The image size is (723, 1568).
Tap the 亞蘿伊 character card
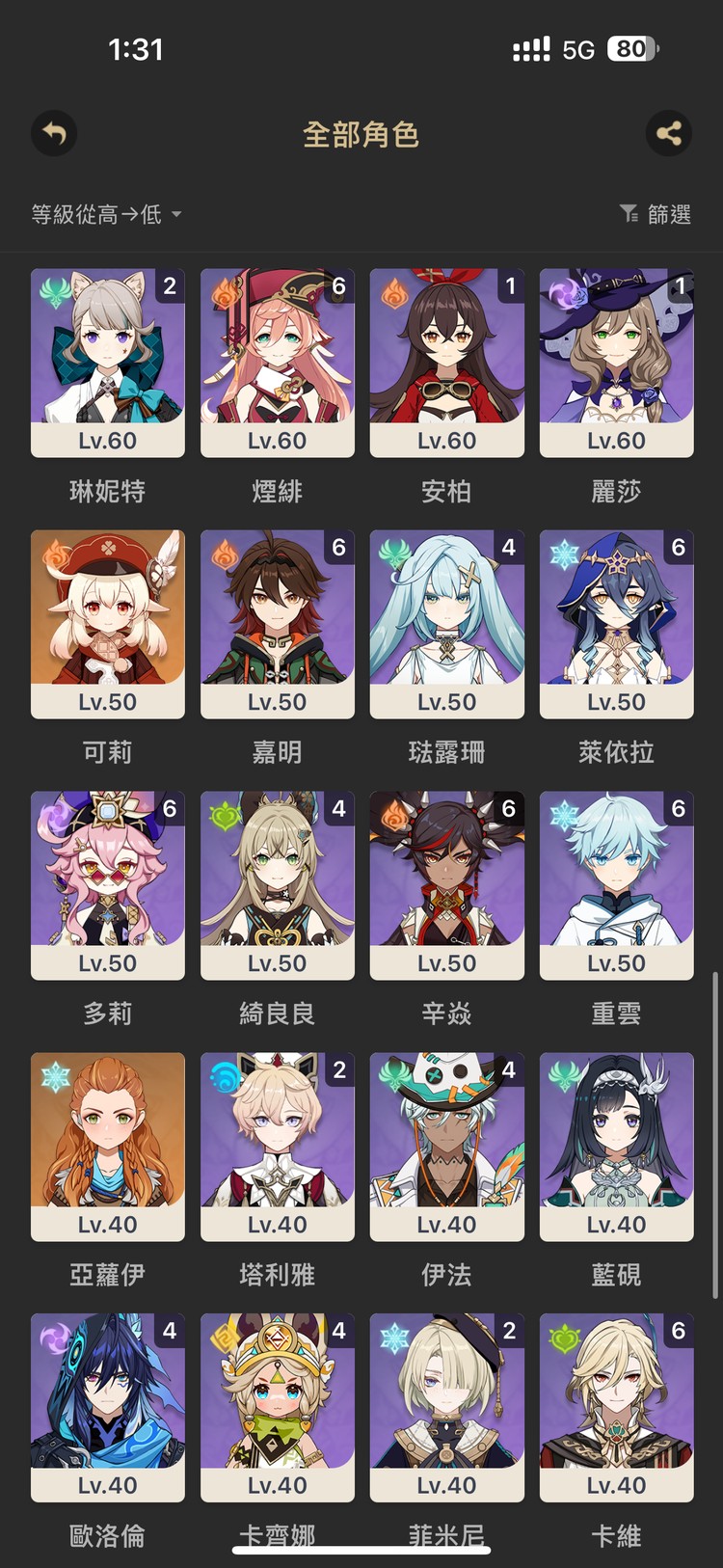(x=108, y=1147)
